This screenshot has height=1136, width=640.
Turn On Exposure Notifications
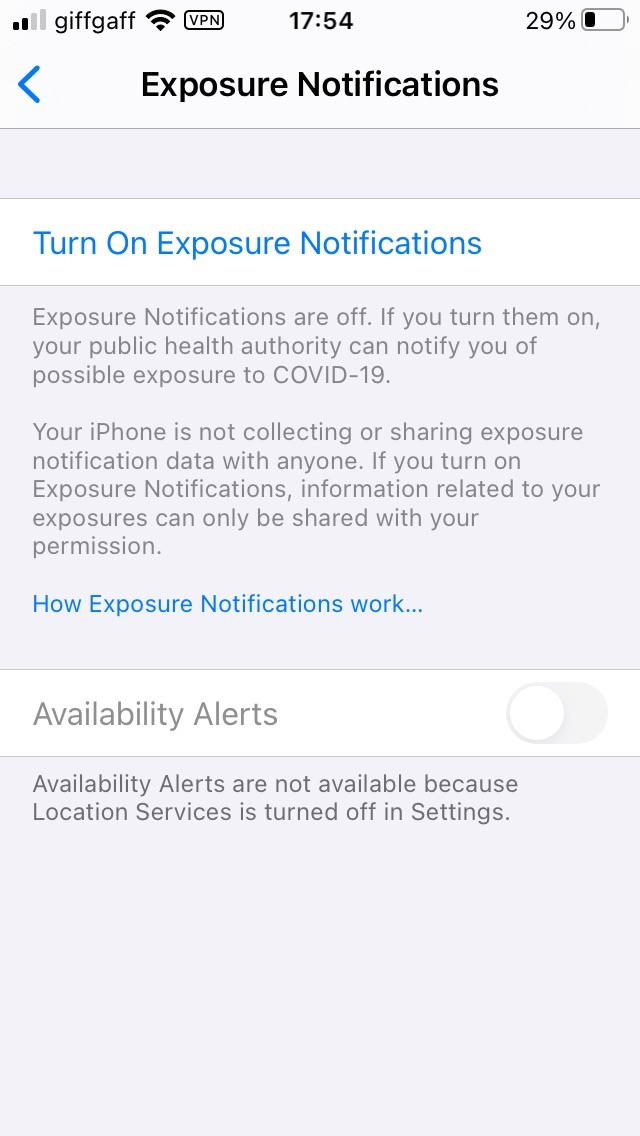[320, 243]
